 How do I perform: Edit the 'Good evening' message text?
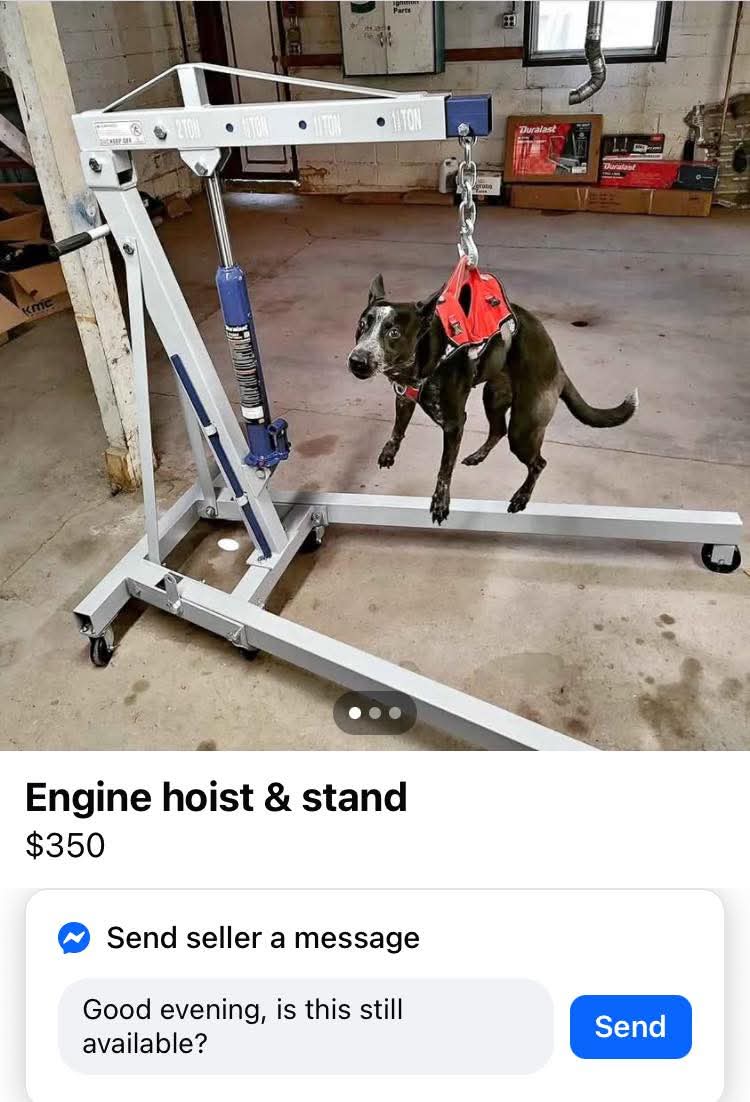point(305,1026)
